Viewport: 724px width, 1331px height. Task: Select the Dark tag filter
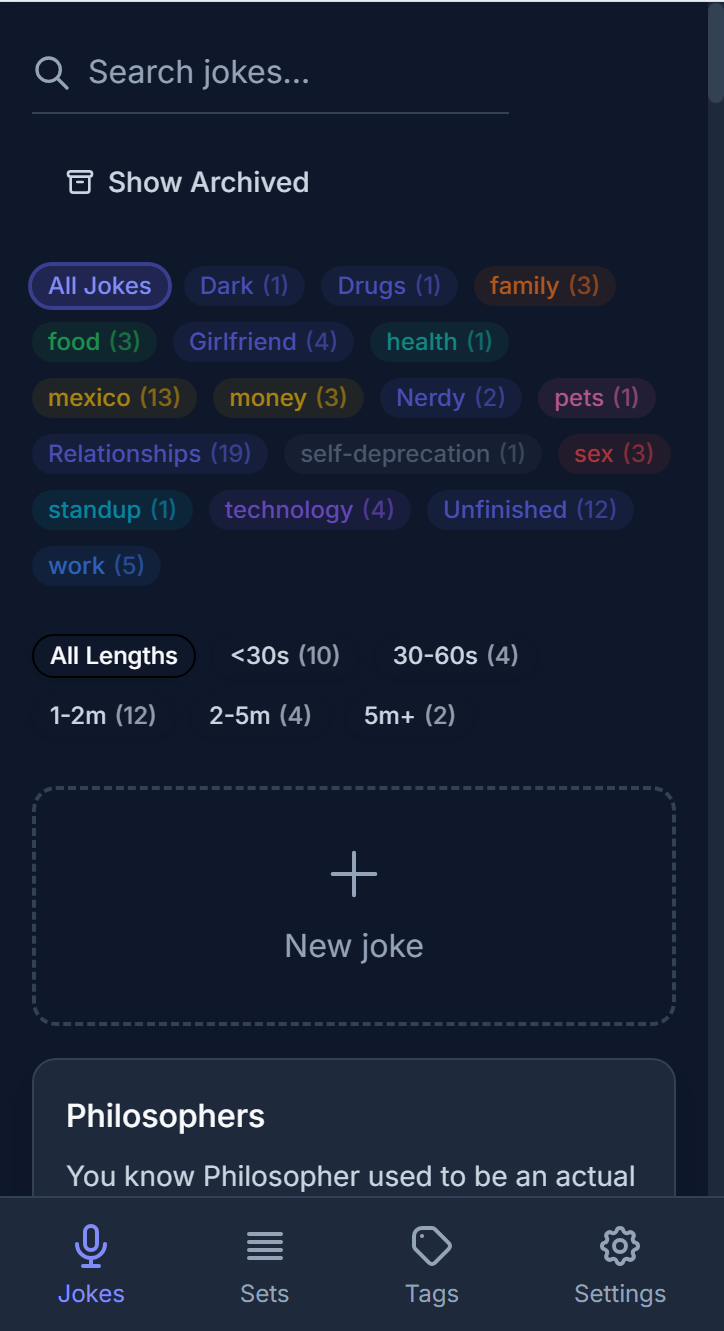(244, 286)
